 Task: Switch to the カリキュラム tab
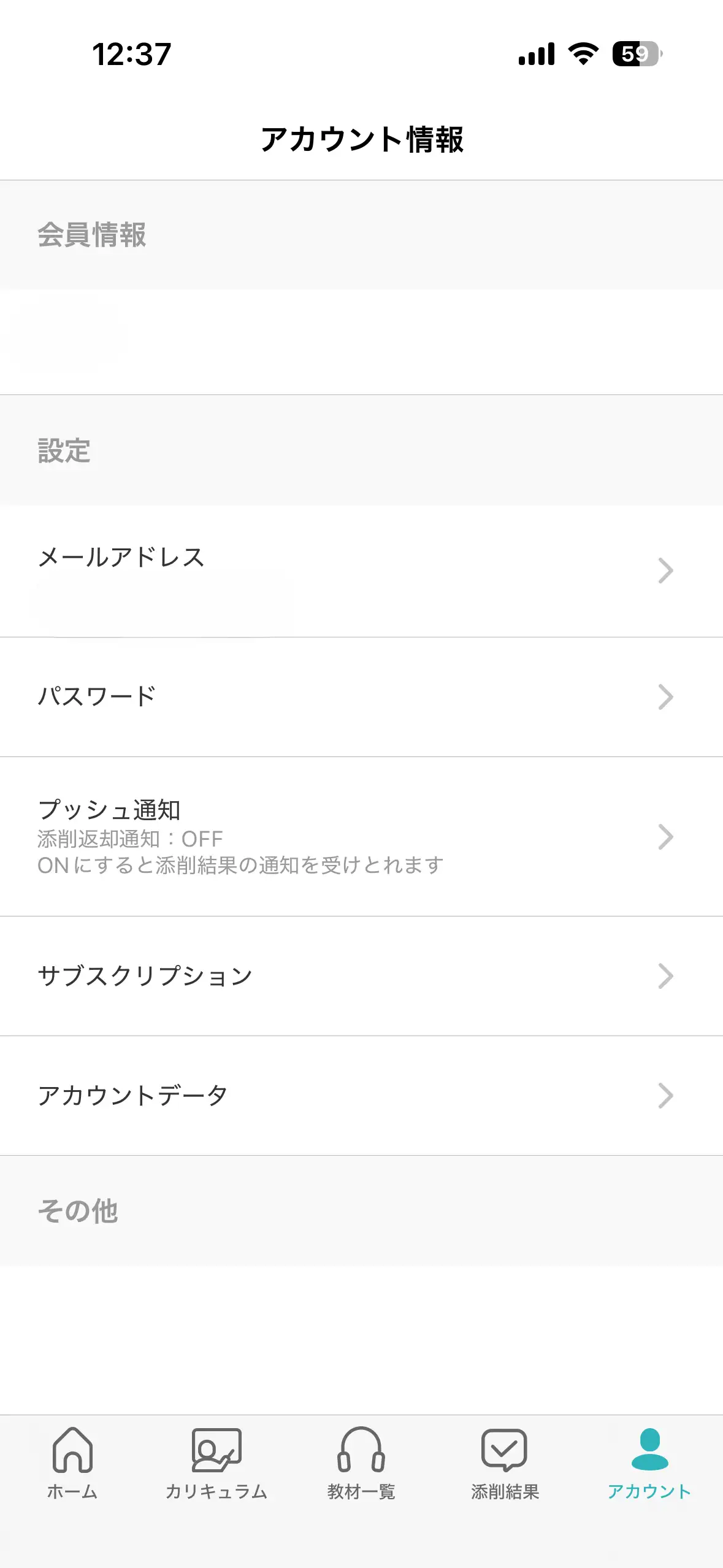(216, 1463)
